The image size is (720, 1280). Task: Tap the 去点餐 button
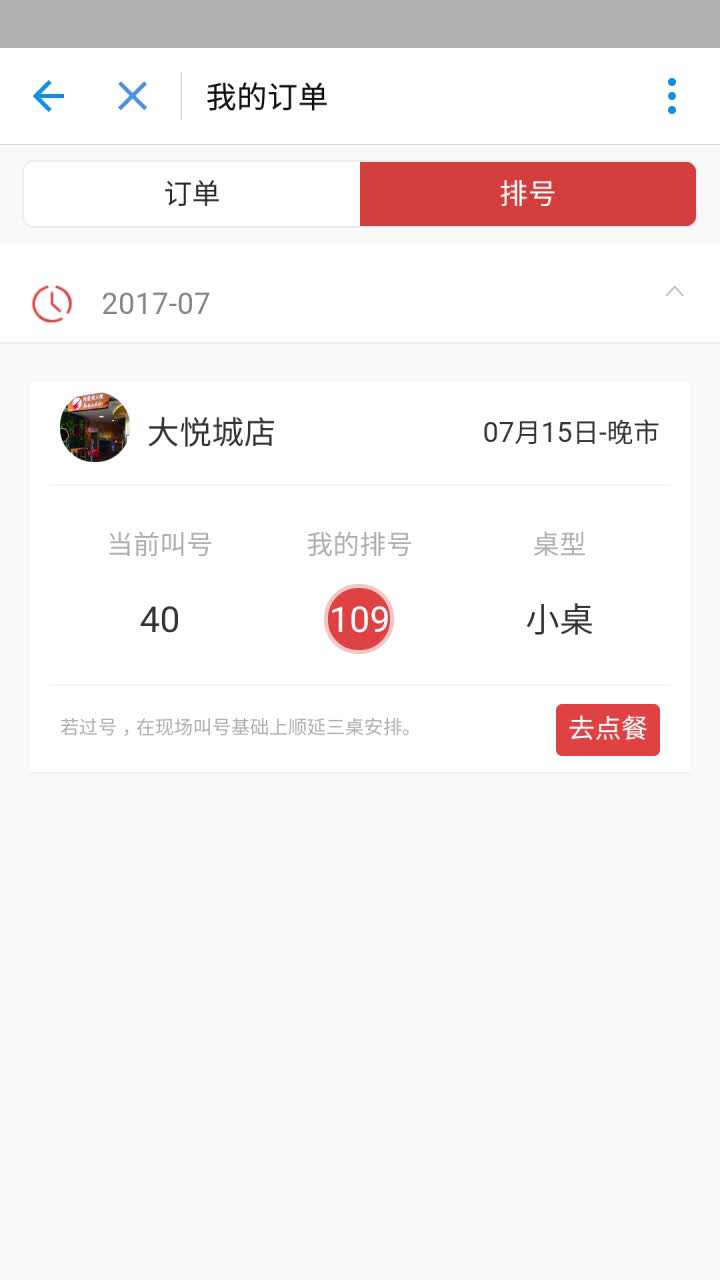click(607, 730)
